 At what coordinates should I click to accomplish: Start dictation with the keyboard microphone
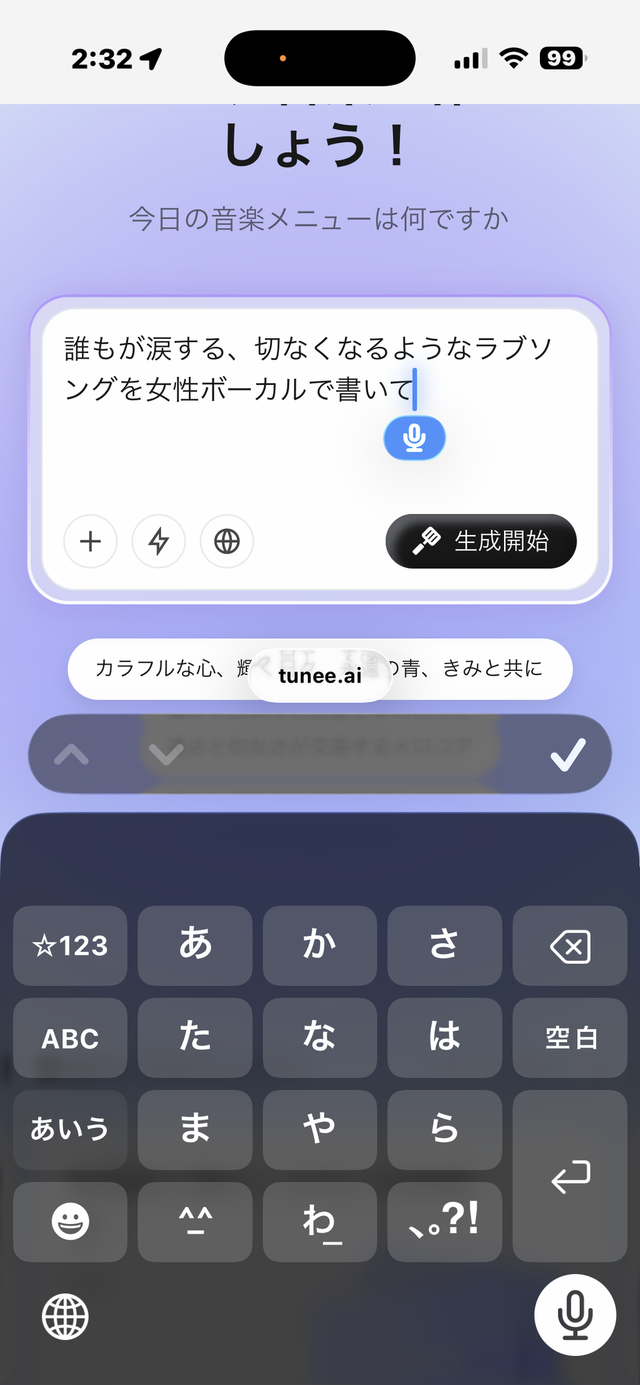click(575, 1314)
